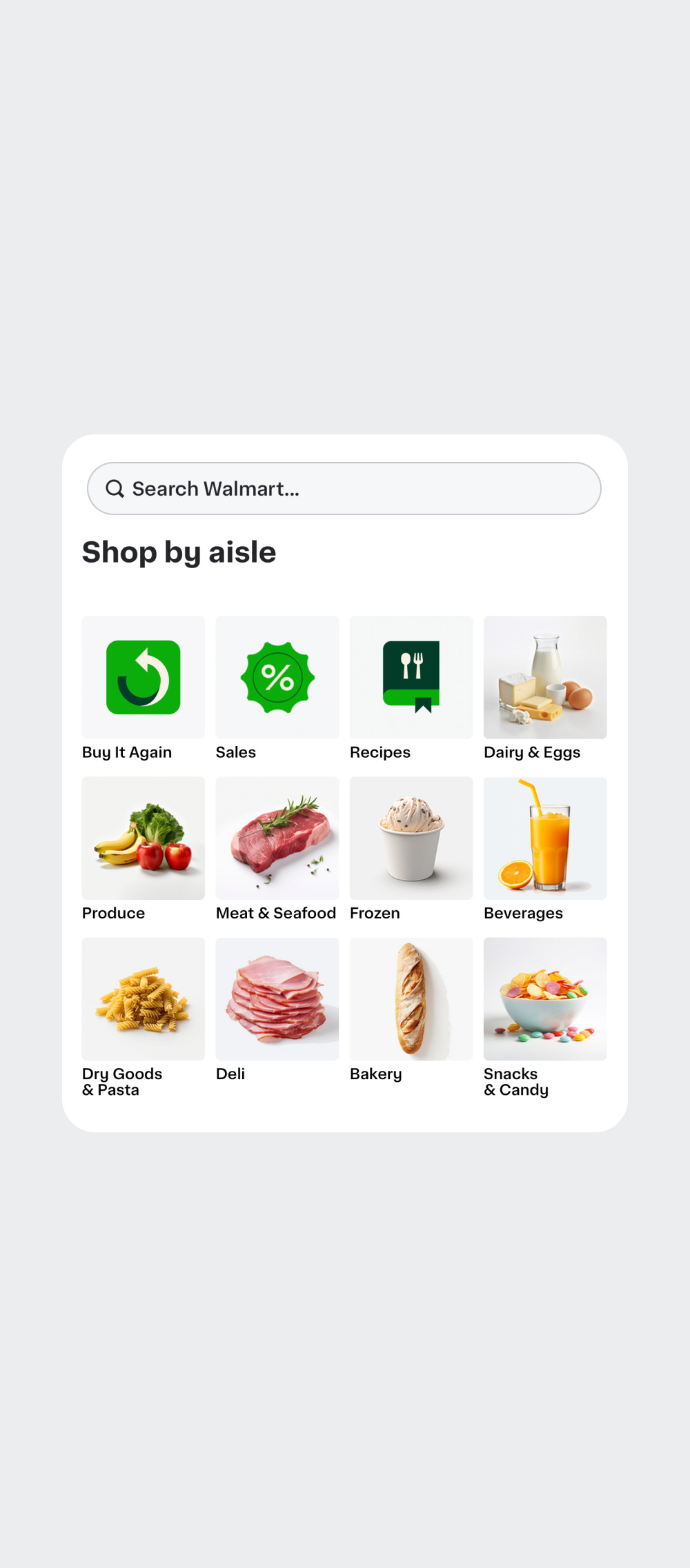
Task: Select the Beverages aisle
Action: coord(545,838)
